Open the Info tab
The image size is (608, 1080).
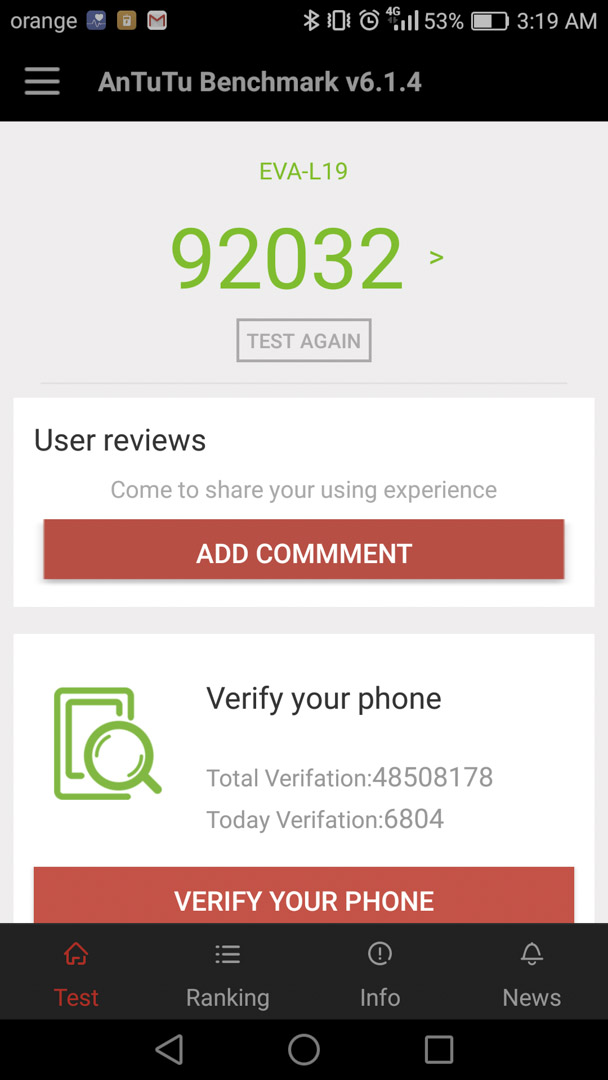click(x=379, y=975)
